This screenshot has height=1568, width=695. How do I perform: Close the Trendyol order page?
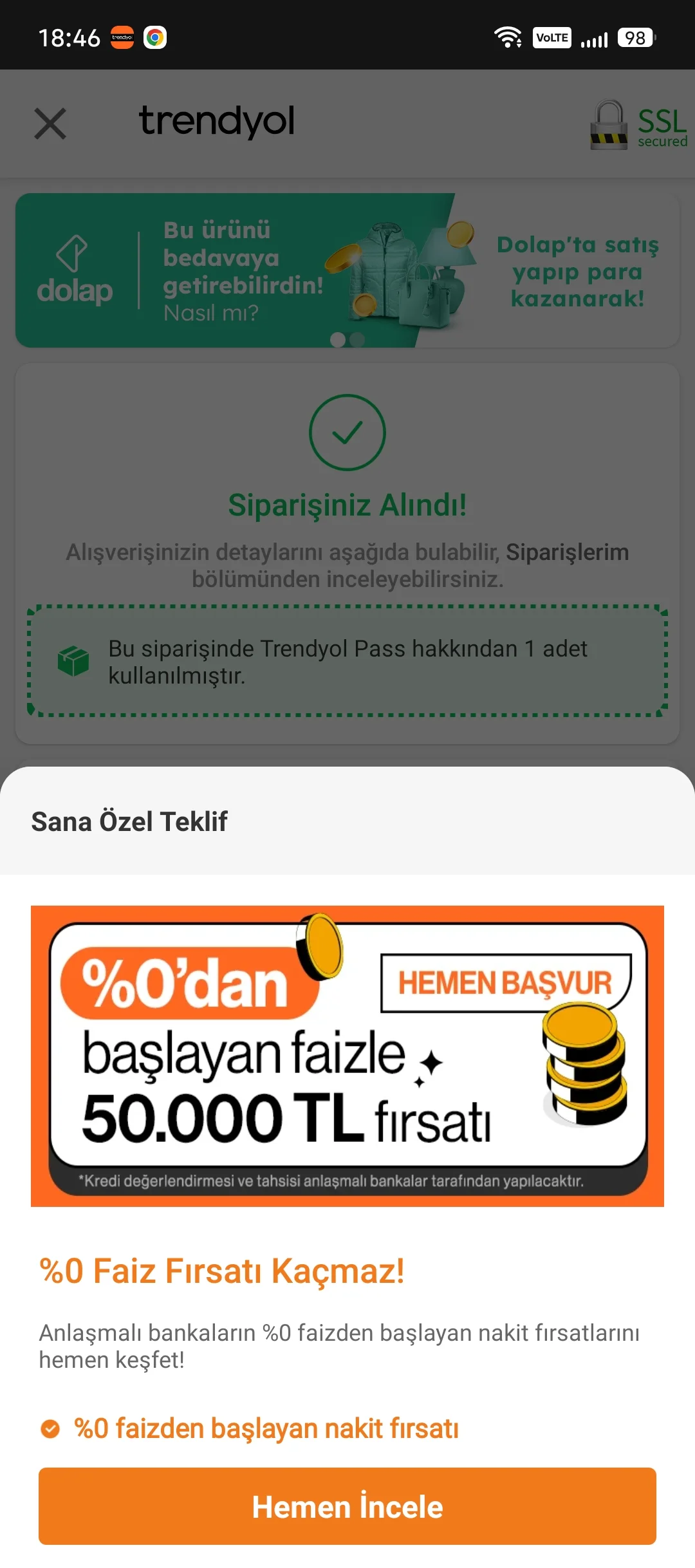pyautogui.click(x=50, y=123)
